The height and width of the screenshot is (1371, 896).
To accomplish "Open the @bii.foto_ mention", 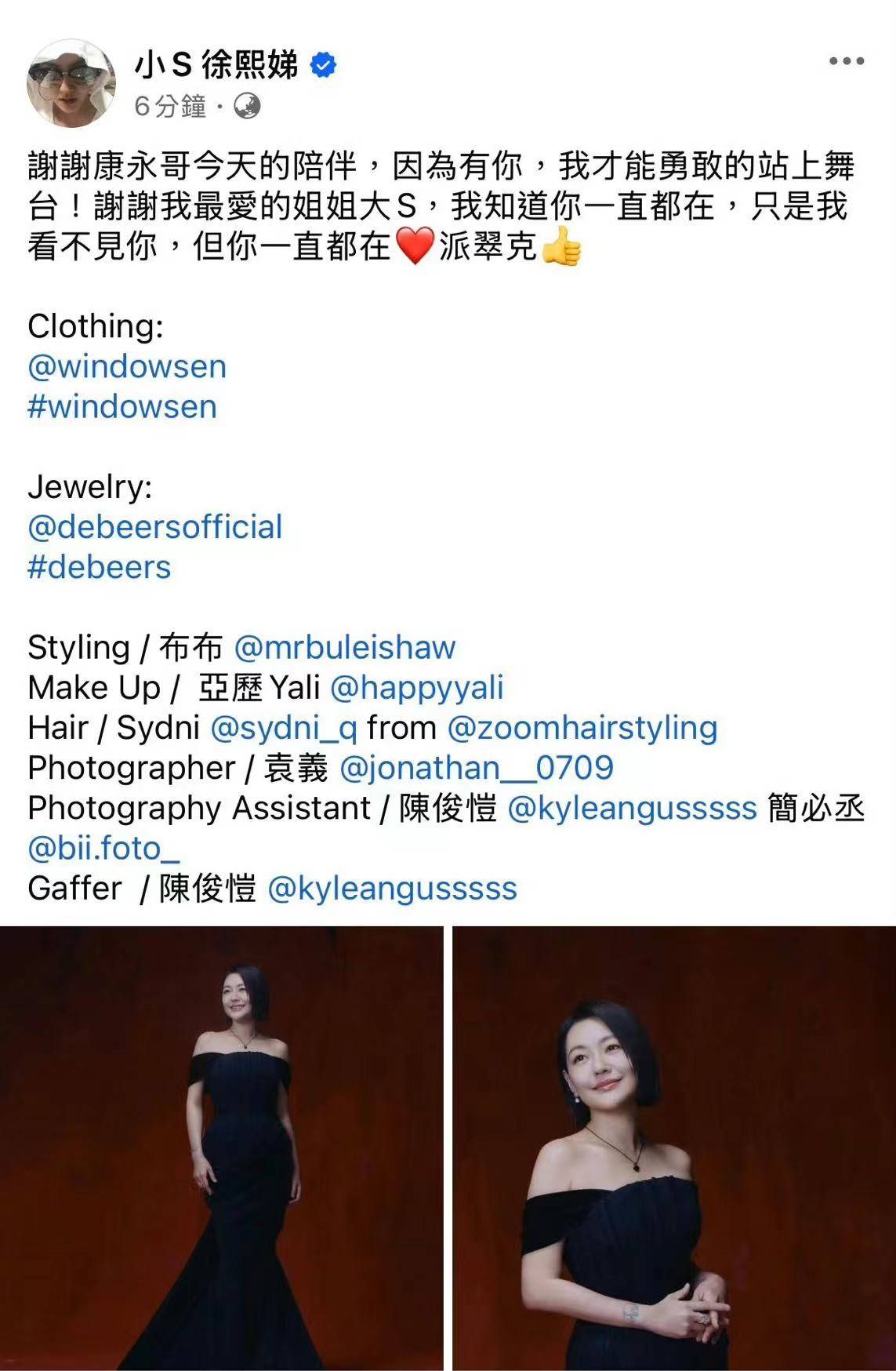I will [103, 849].
